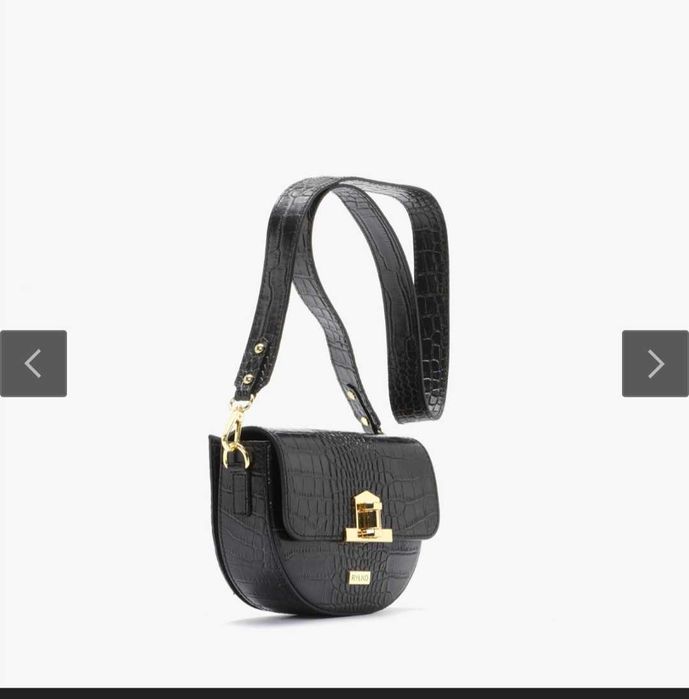Image resolution: width=689 pixels, height=699 pixels.
Task: Show the next product image
Action: click(x=655, y=364)
